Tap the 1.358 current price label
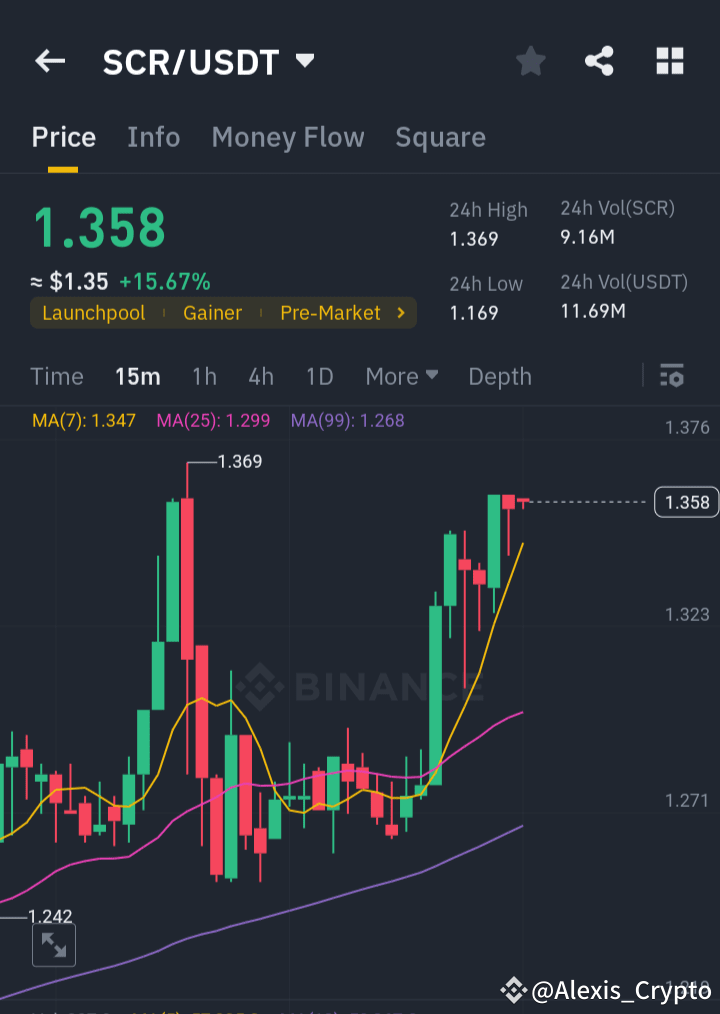 (x=686, y=502)
